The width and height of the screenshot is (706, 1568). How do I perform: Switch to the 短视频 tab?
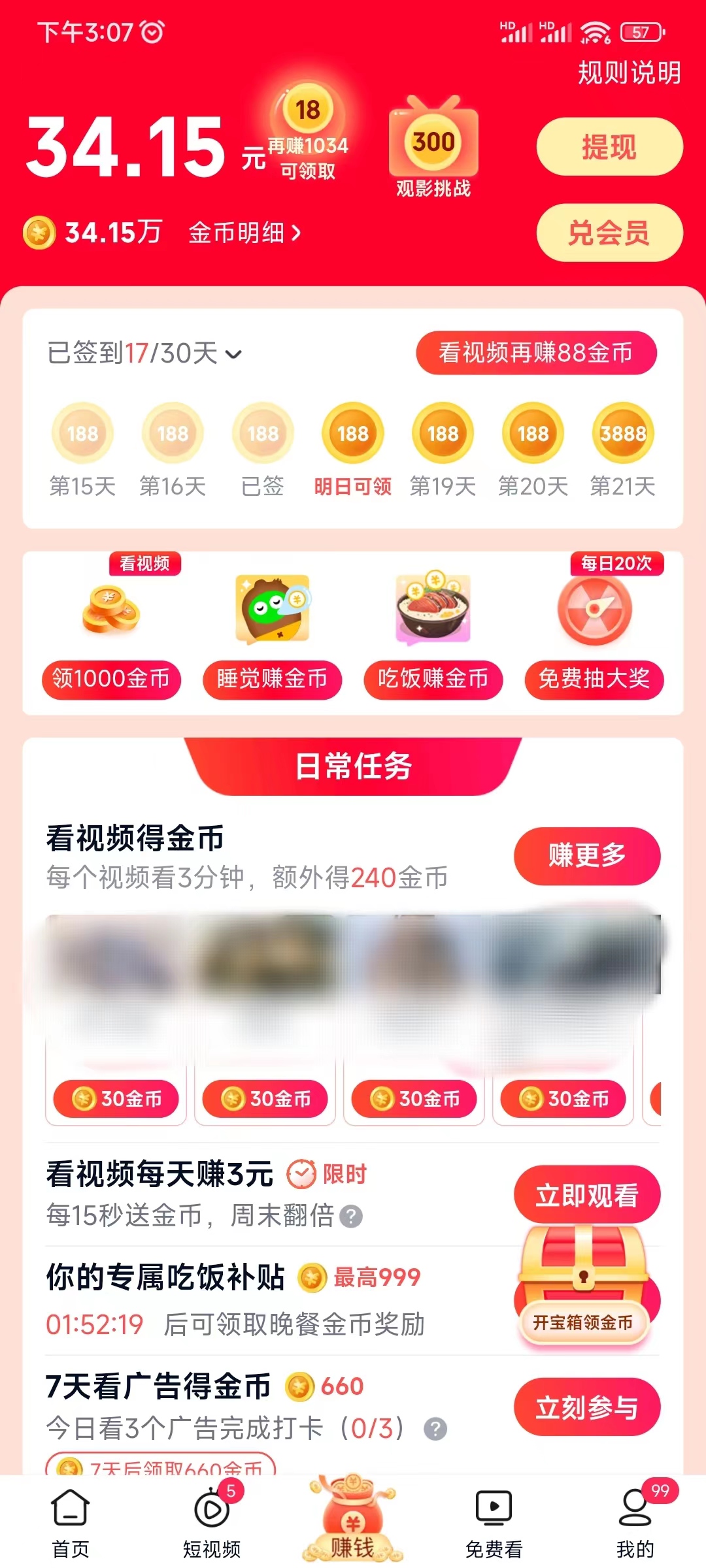(x=212, y=1516)
